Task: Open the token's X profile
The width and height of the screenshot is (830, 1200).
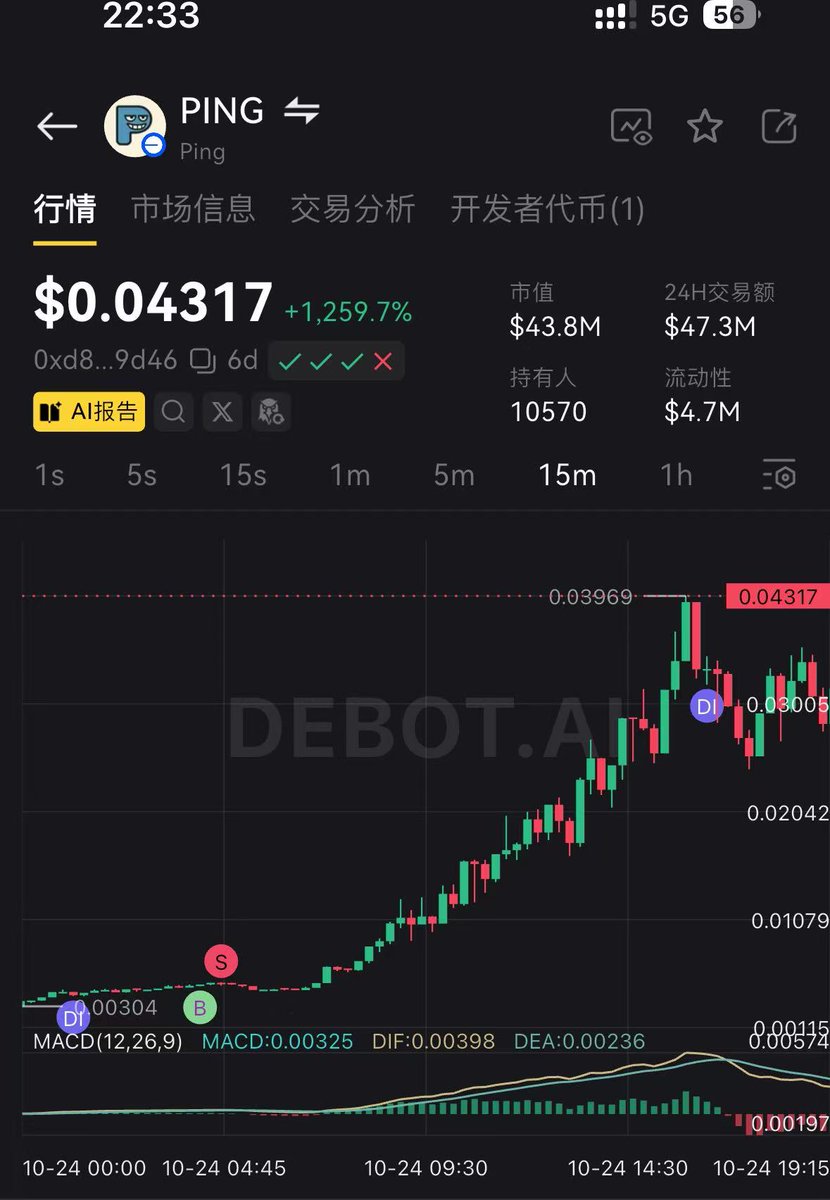Action: 222,412
